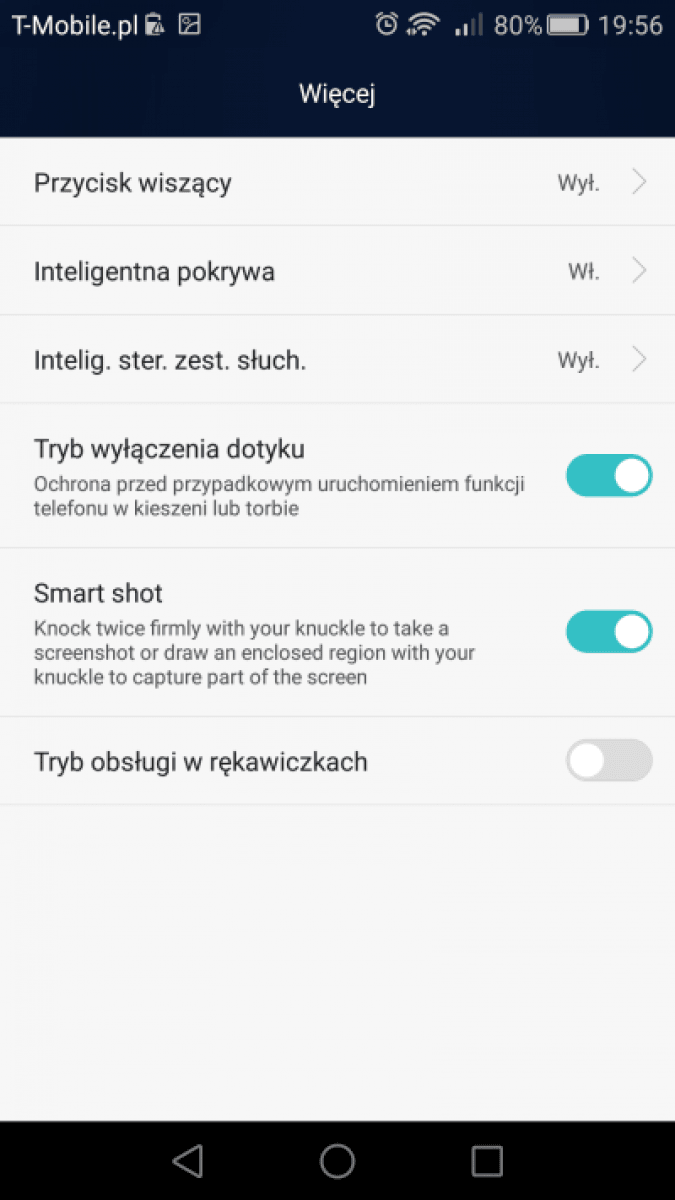Turn off Tryb wyłączenia dotyku switch
Image resolution: width=675 pixels, height=1200 pixels.
(609, 476)
